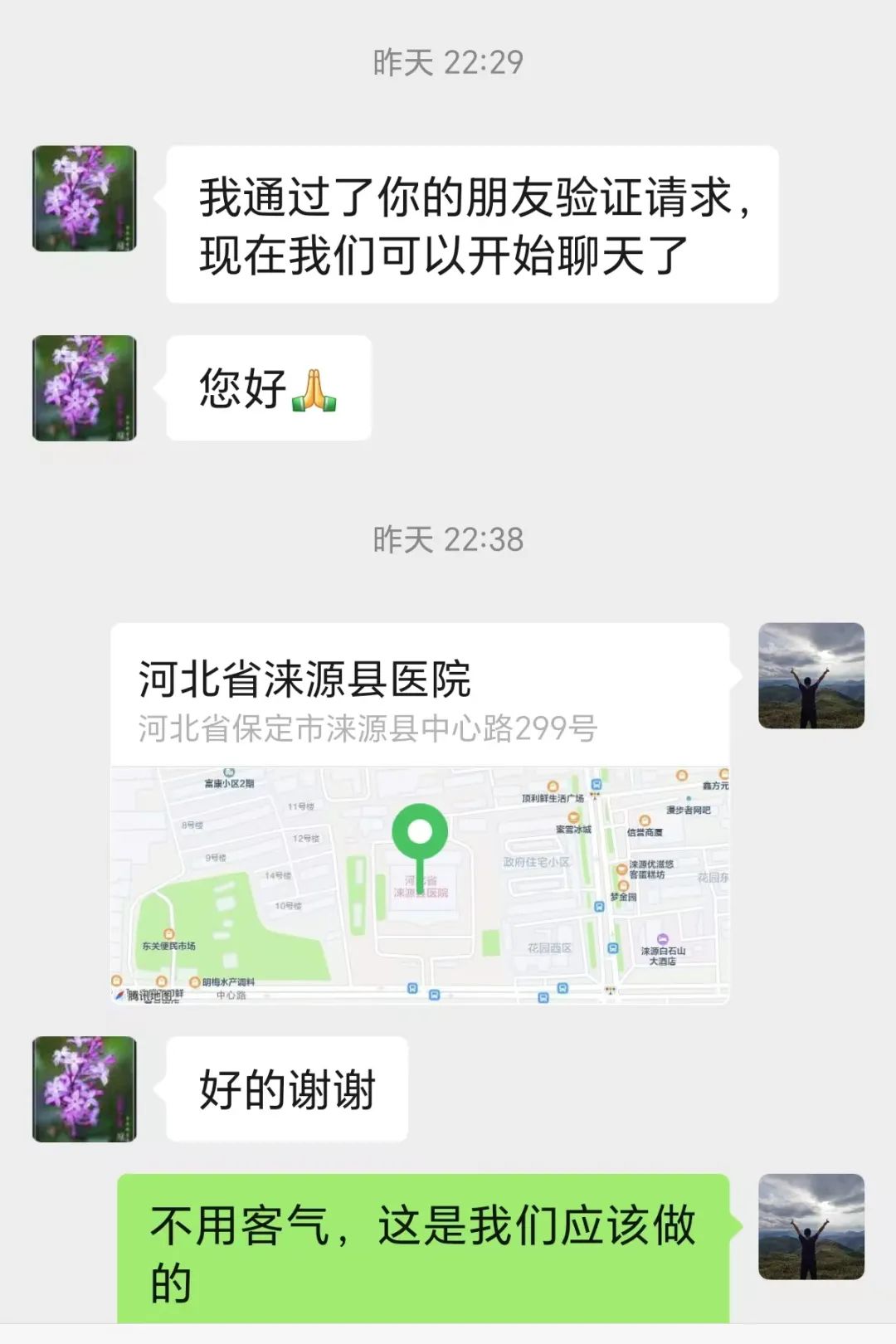
Task: Tap the flower avatar beside the friend verification message
Action: (x=85, y=198)
